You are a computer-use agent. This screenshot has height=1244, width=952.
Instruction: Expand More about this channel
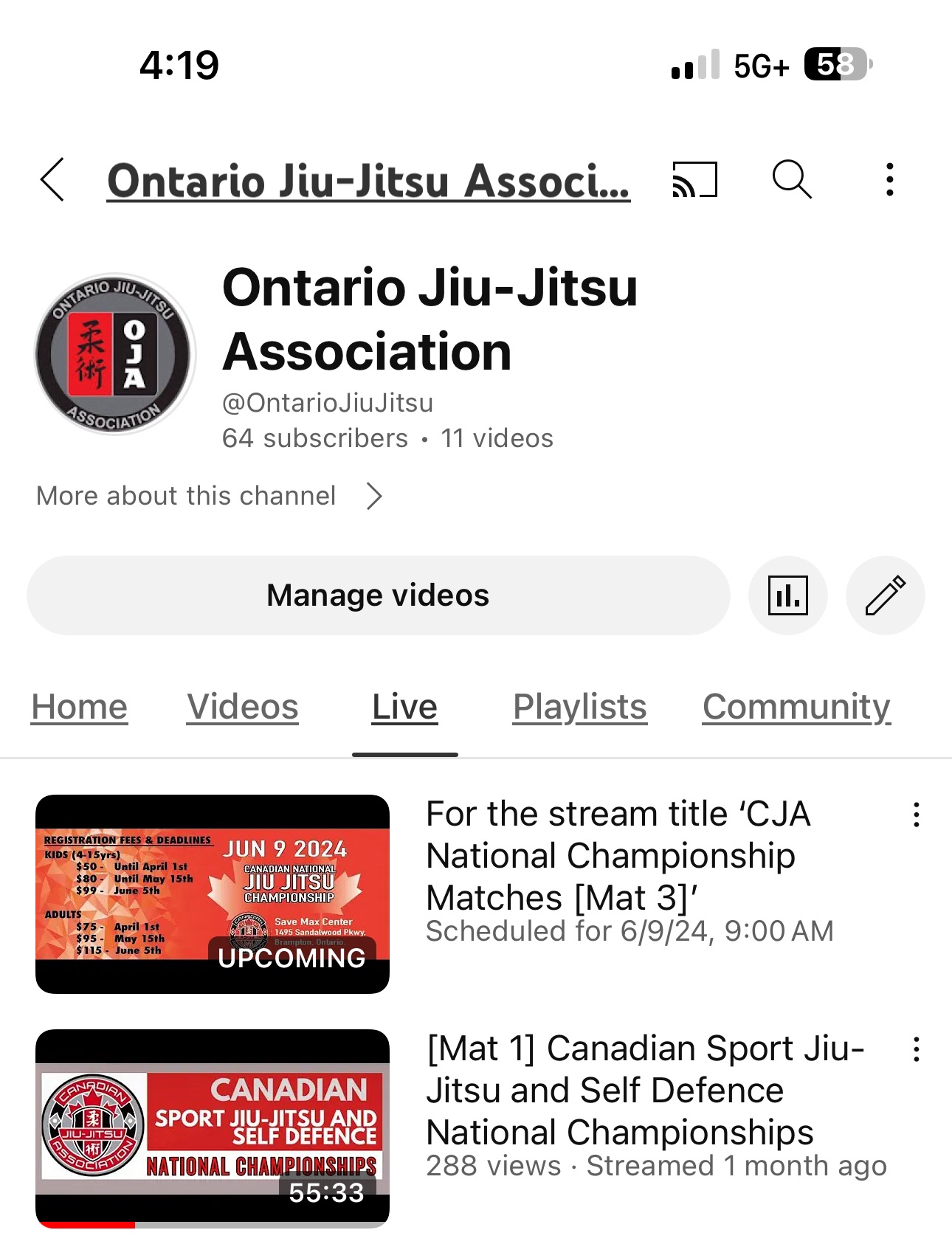pos(210,496)
